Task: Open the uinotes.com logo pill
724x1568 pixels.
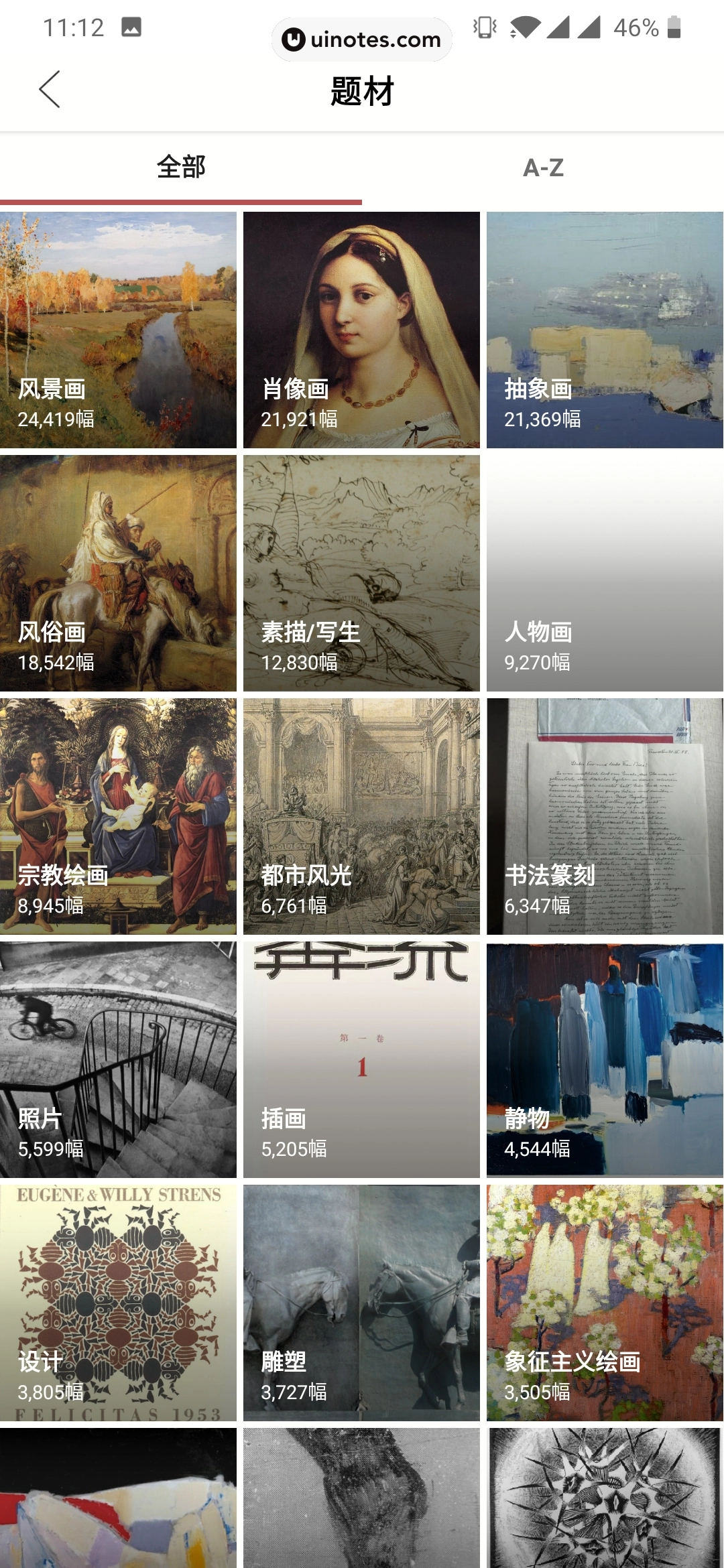Action: [362, 39]
